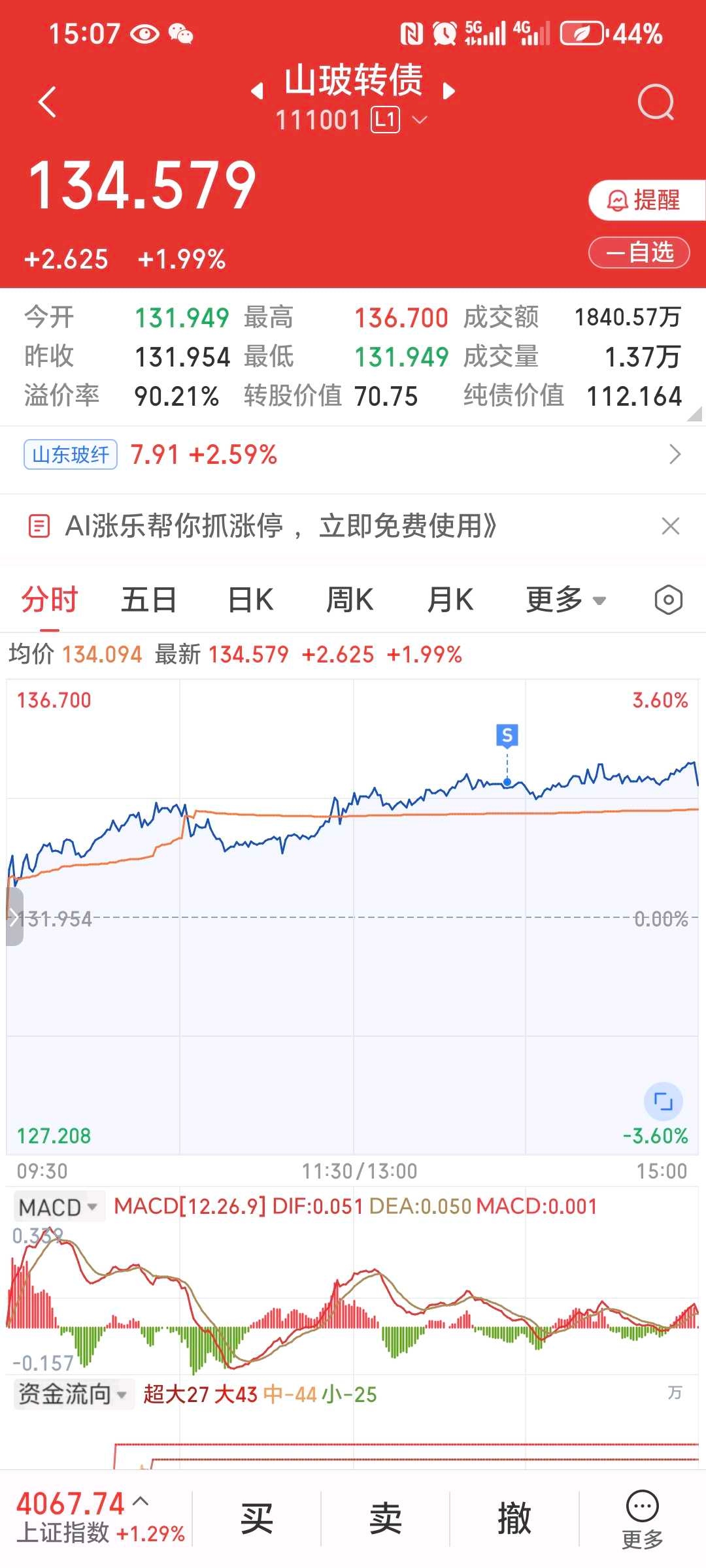Image resolution: width=706 pixels, height=1568 pixels.
Task: Switch to the previous security
Action: 258,91
